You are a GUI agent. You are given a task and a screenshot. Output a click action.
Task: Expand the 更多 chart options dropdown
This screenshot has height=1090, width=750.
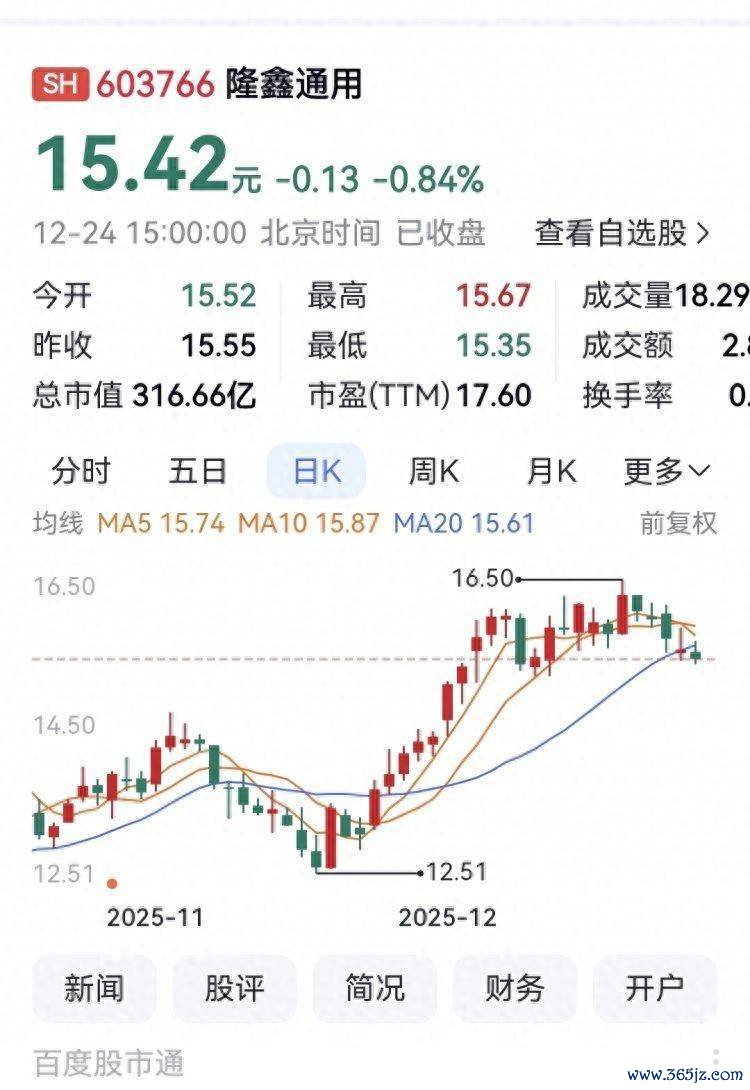pyautogui.click(x=666, y=470)
